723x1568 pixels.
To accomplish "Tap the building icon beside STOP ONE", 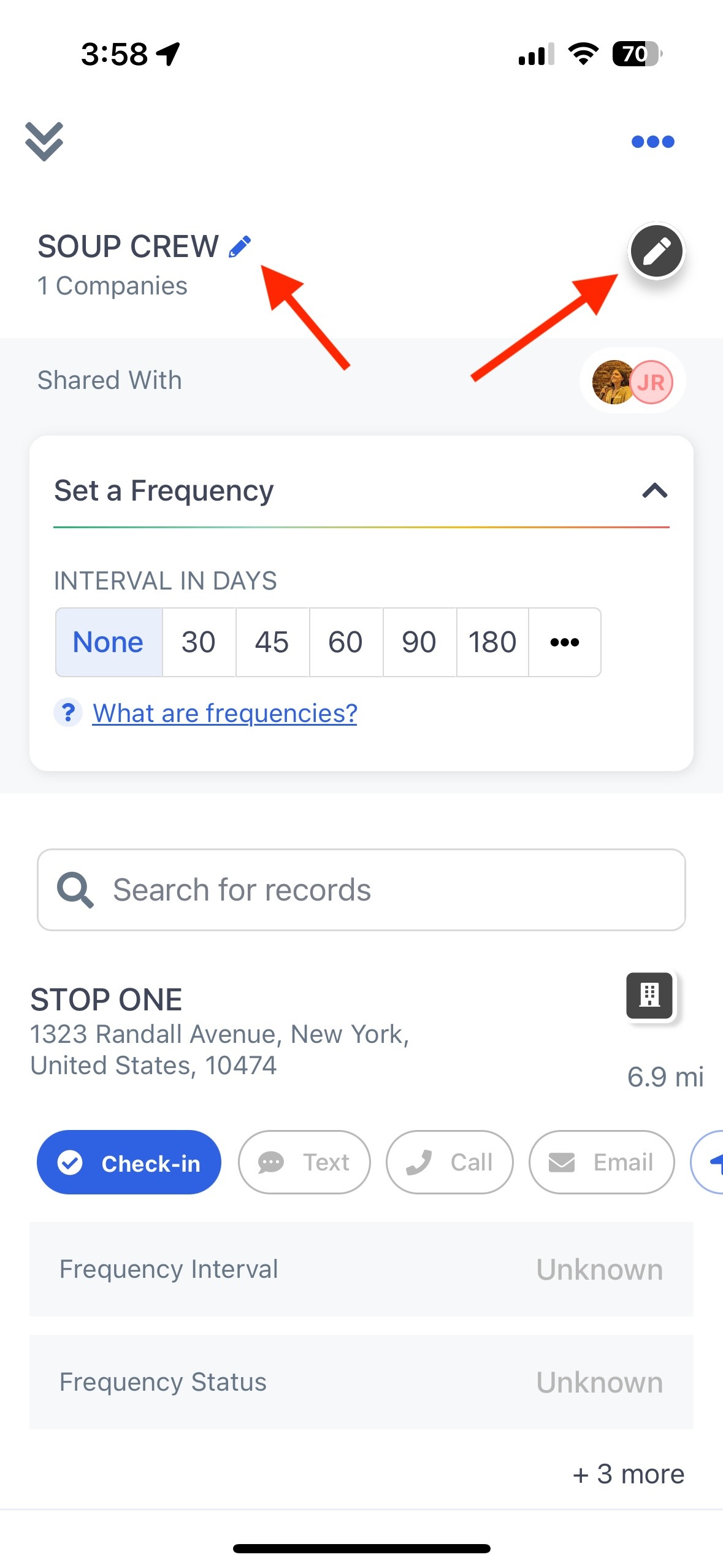I will 649,995.
